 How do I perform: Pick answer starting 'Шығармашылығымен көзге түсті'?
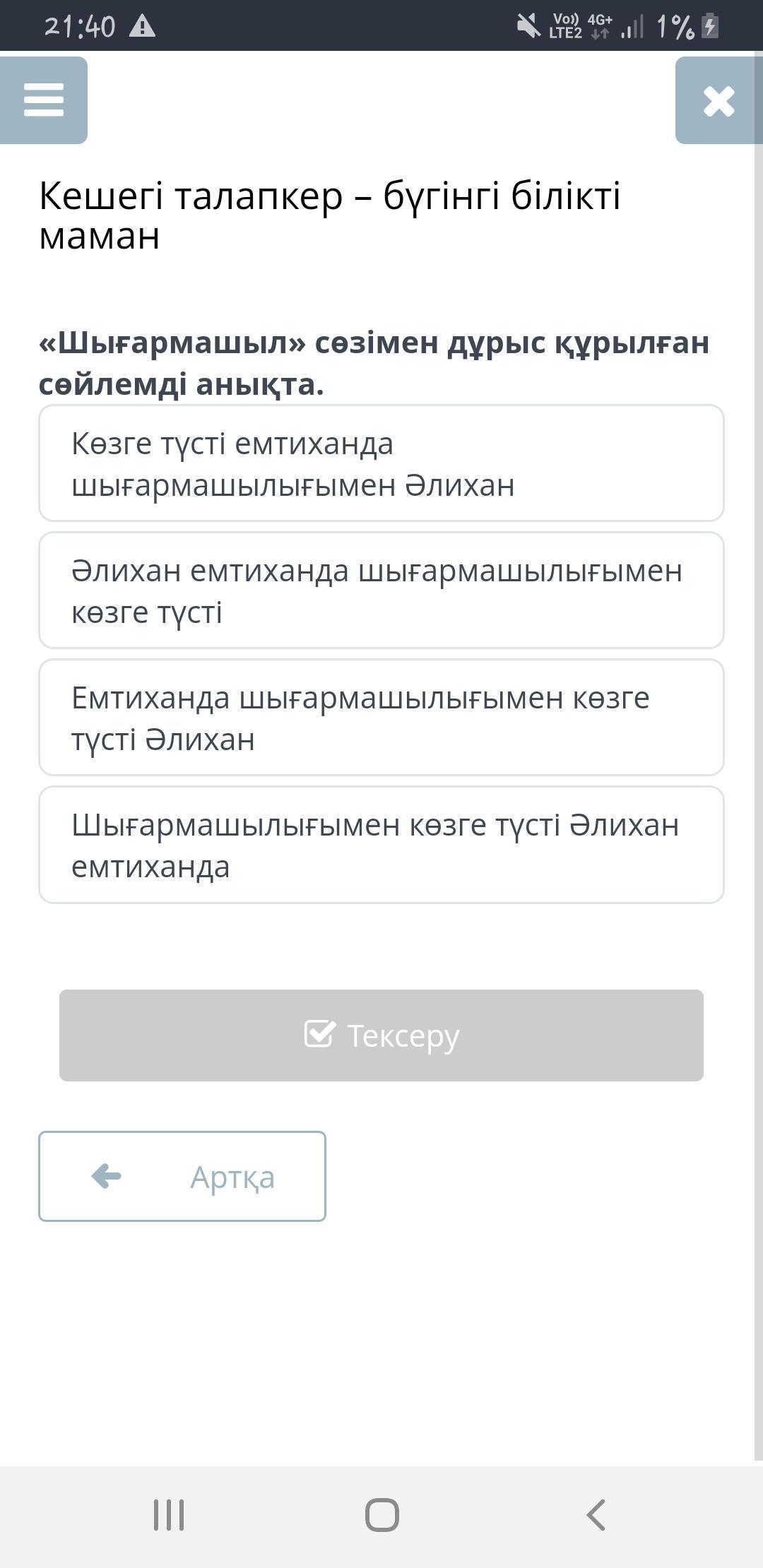point(381,845)
